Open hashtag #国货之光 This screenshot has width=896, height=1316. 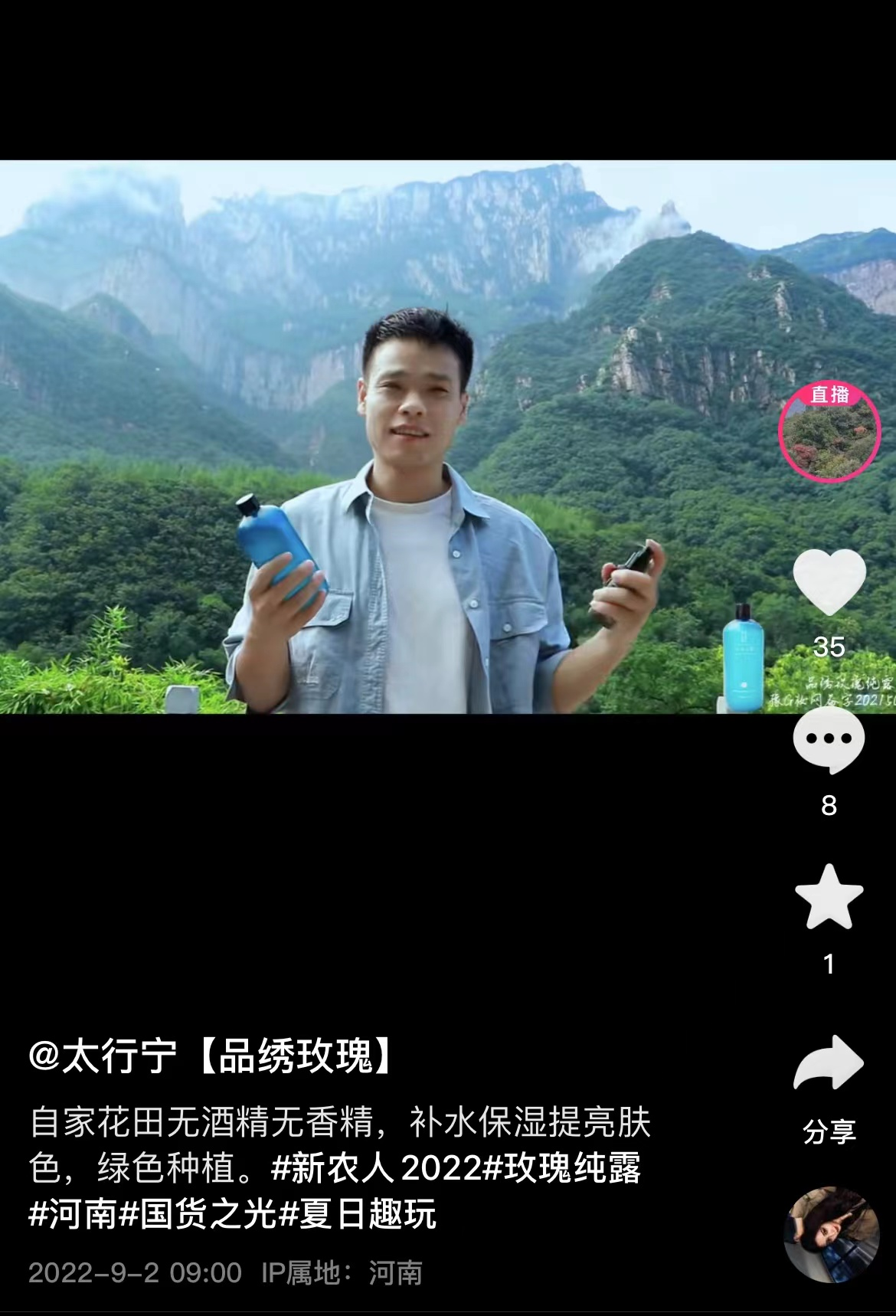tap(198, 1214)
